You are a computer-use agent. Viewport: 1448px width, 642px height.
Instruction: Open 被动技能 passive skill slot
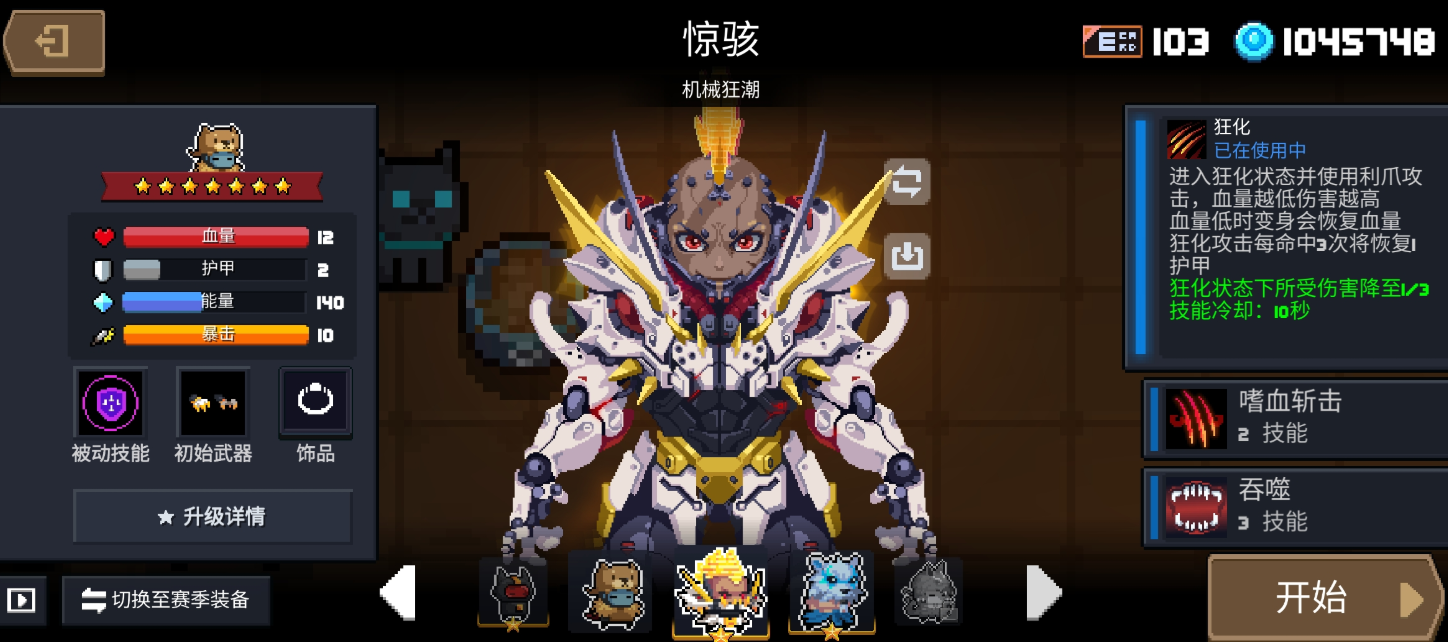110,402
